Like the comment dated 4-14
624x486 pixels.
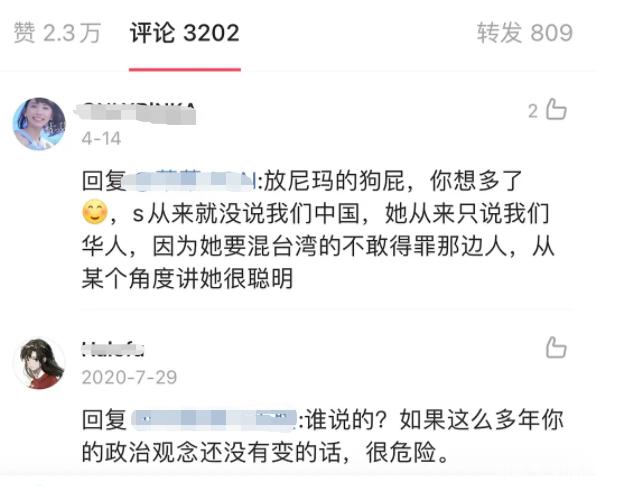(x=556, y=109)
